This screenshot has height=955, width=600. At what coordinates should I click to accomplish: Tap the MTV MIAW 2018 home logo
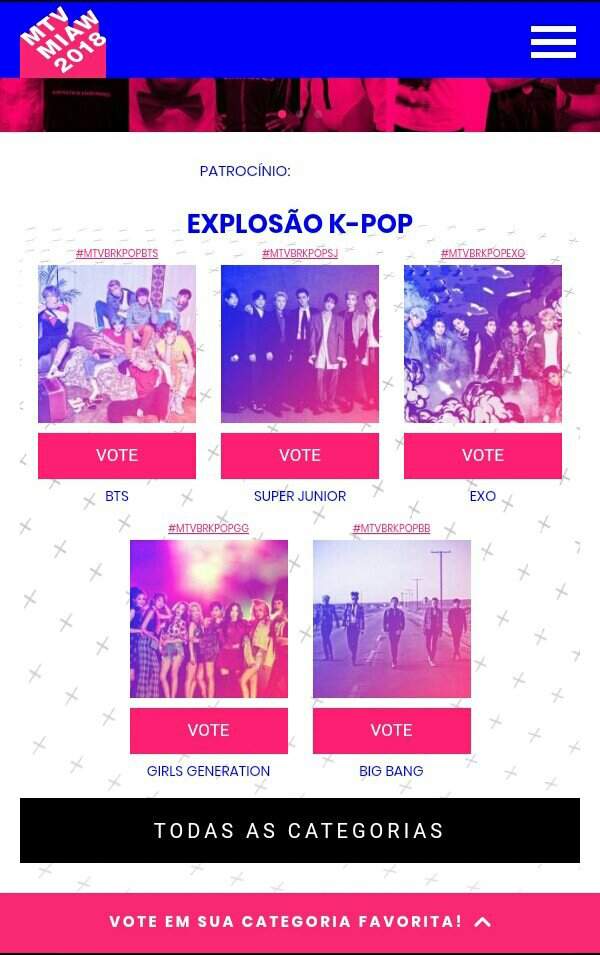[63, 42]
